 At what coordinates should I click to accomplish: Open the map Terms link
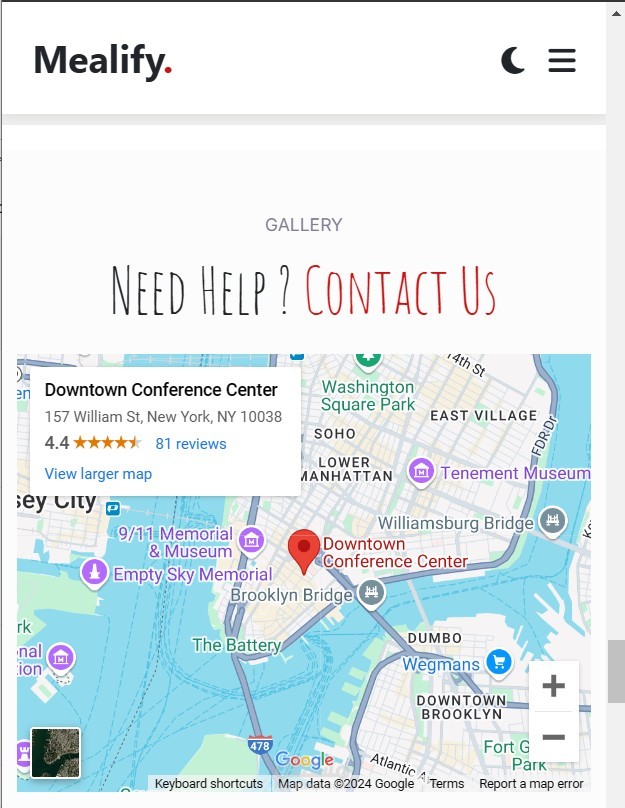point(447,783)
